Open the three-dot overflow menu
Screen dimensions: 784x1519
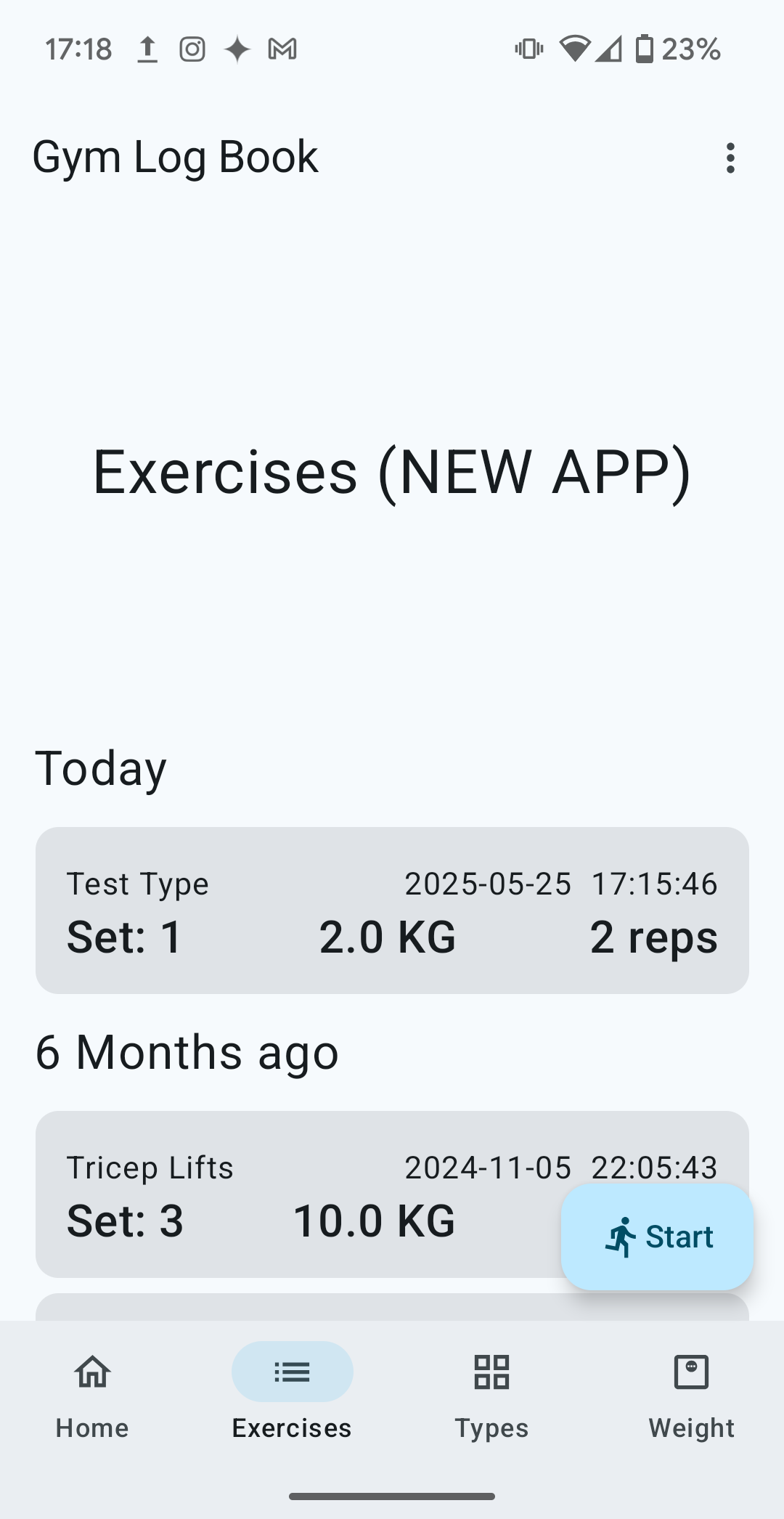coord(730,158)
